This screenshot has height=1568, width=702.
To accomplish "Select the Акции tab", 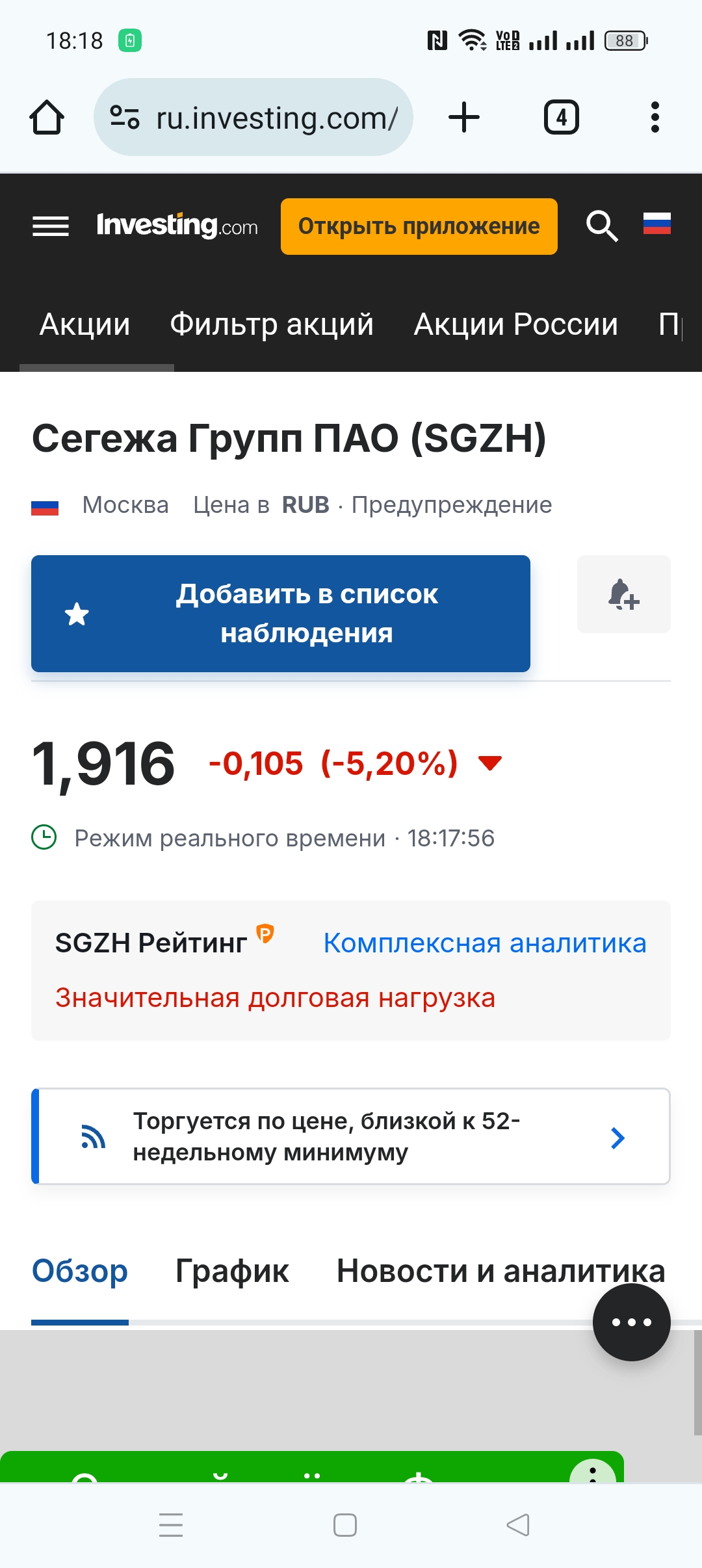I will pos(85,324).
